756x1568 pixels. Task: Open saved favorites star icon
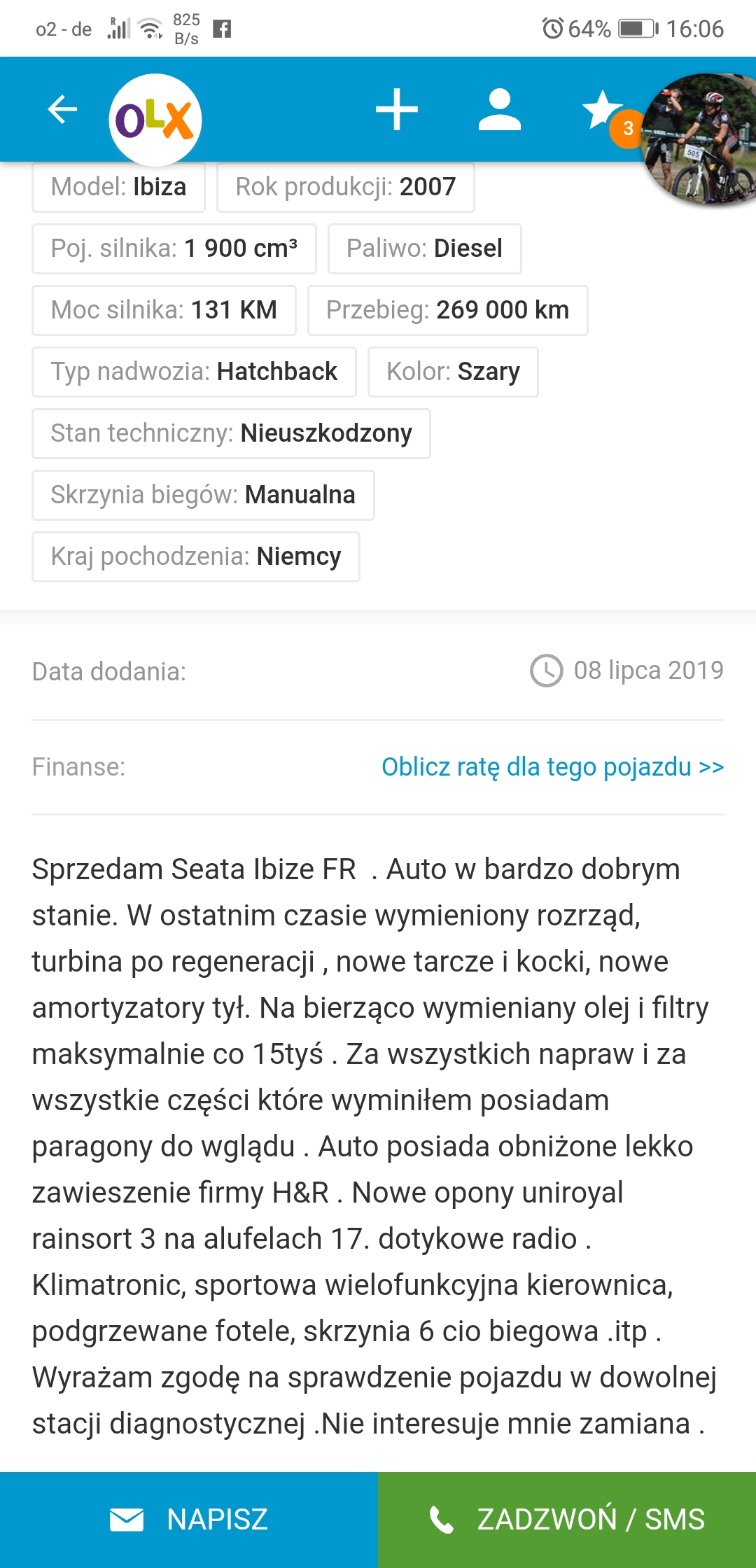point(601,110)
